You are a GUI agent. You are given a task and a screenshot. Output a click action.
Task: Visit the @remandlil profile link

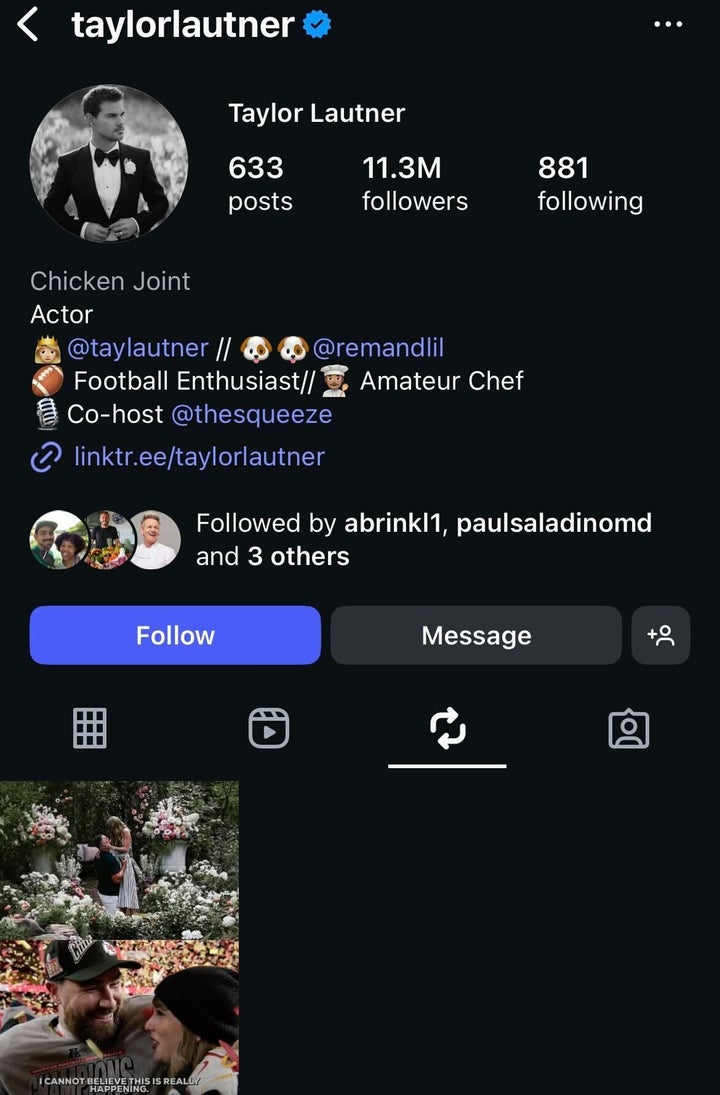point(378,348)
